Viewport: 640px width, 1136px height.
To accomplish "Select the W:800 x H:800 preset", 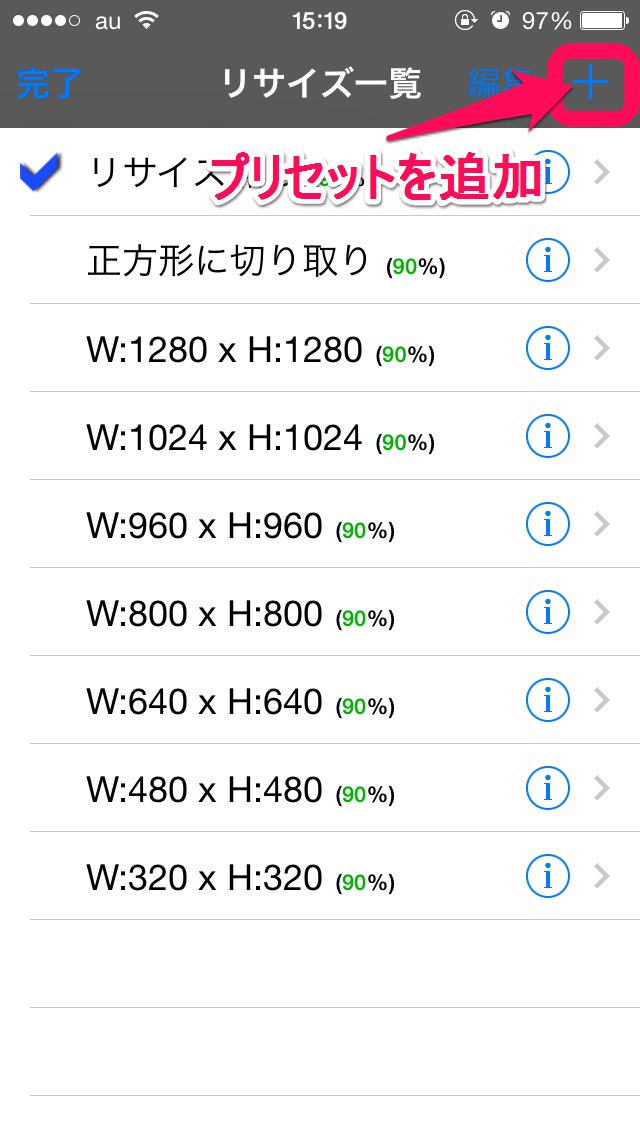I will click(205, 613).
